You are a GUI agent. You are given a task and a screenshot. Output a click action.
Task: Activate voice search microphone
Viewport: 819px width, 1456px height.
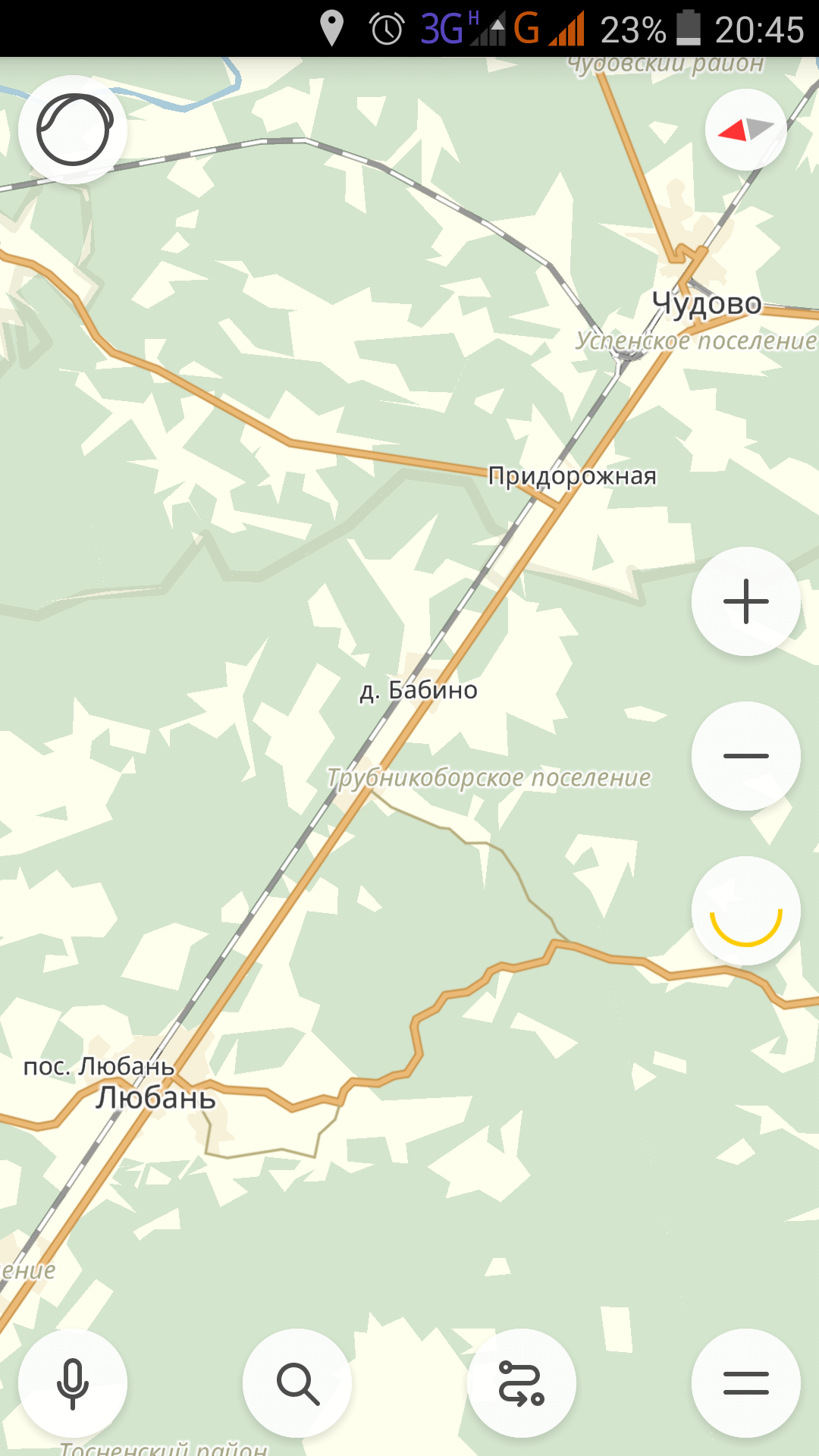click(73, 1383)
